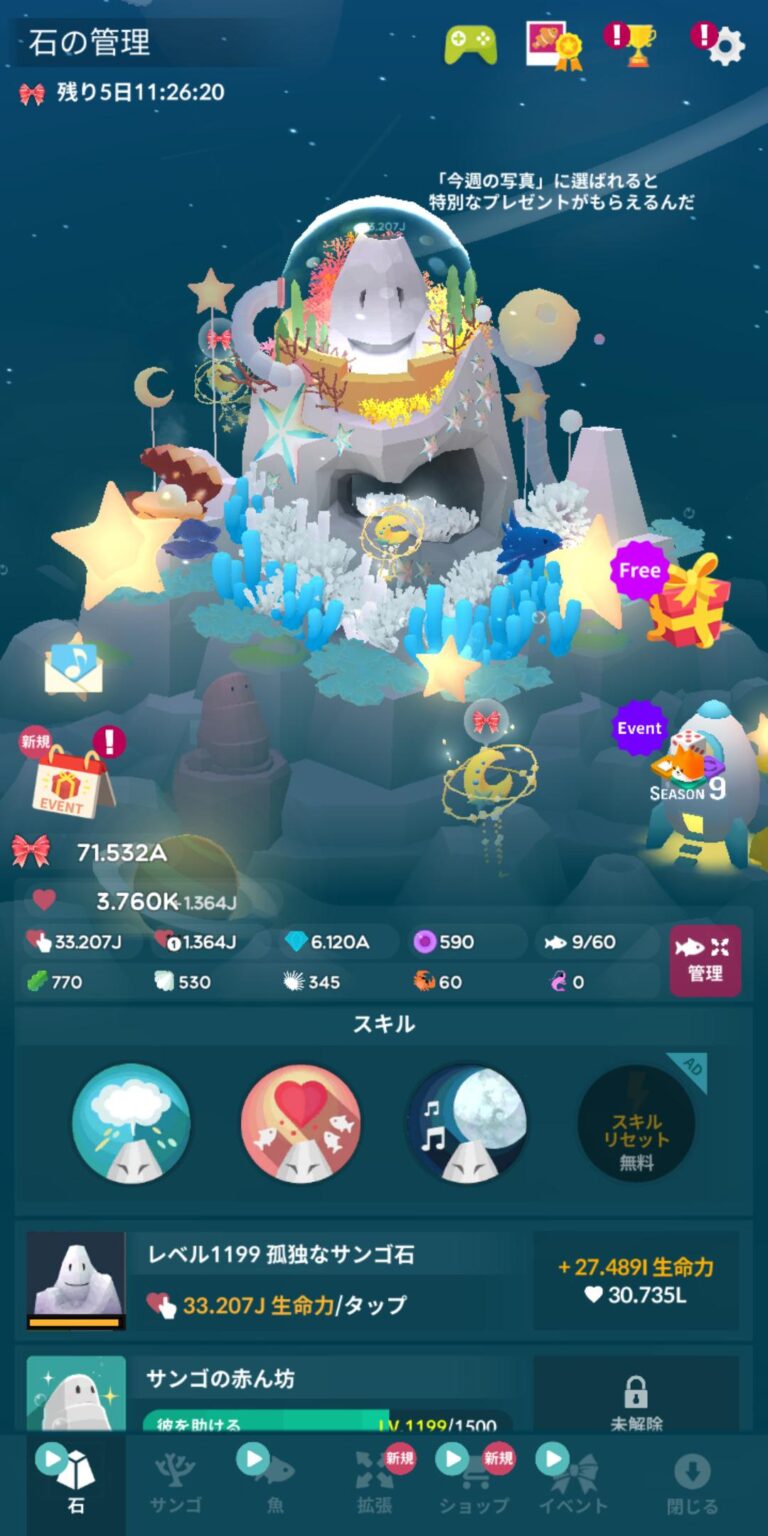
Task: Collapse the panel with 閉じる
Action: (692, 1486)
